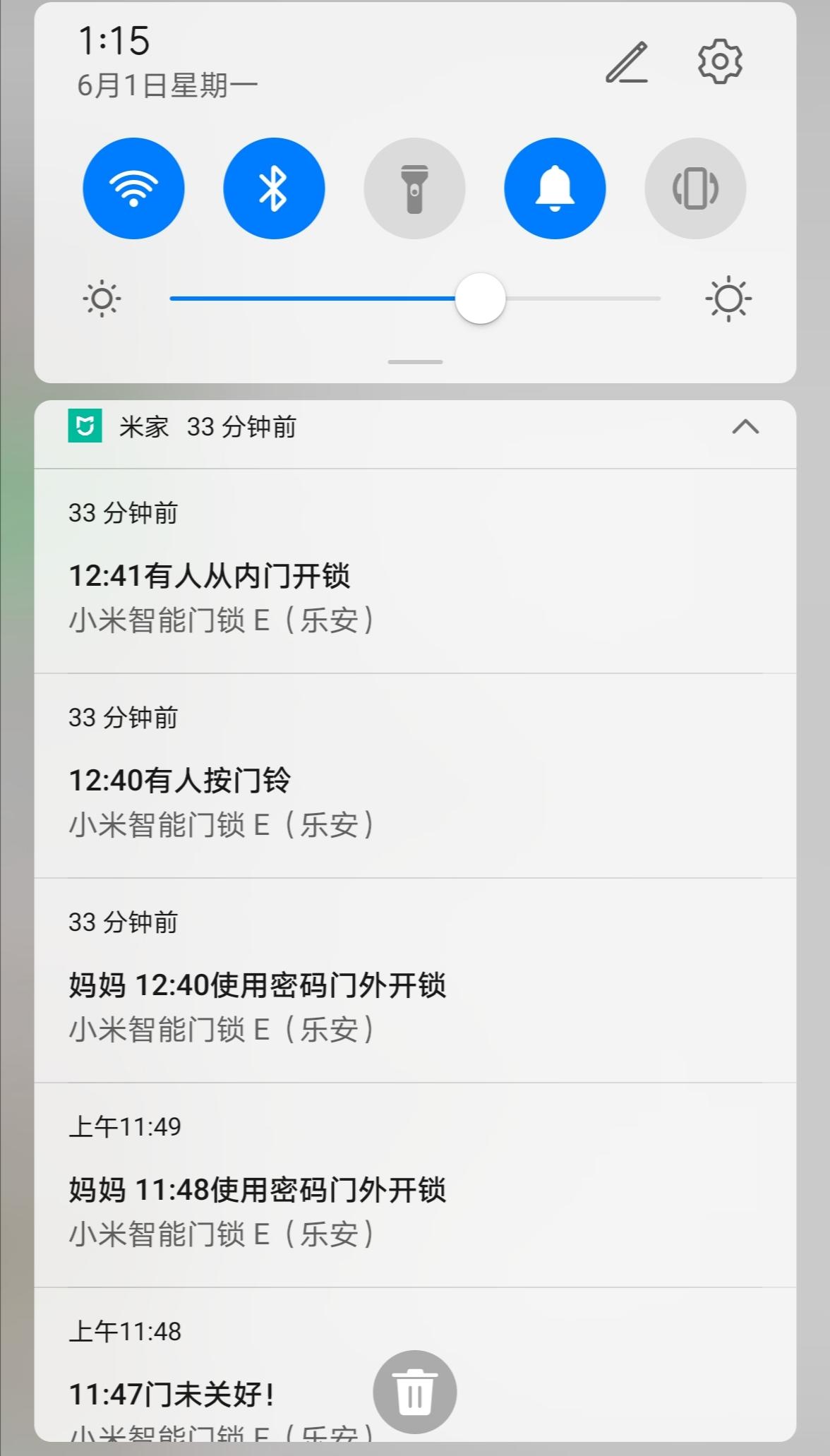The width and height of the screenshot is (830, 1456).
Task: Tap the vibration mode icon
Action: click(x=695, y=188)
